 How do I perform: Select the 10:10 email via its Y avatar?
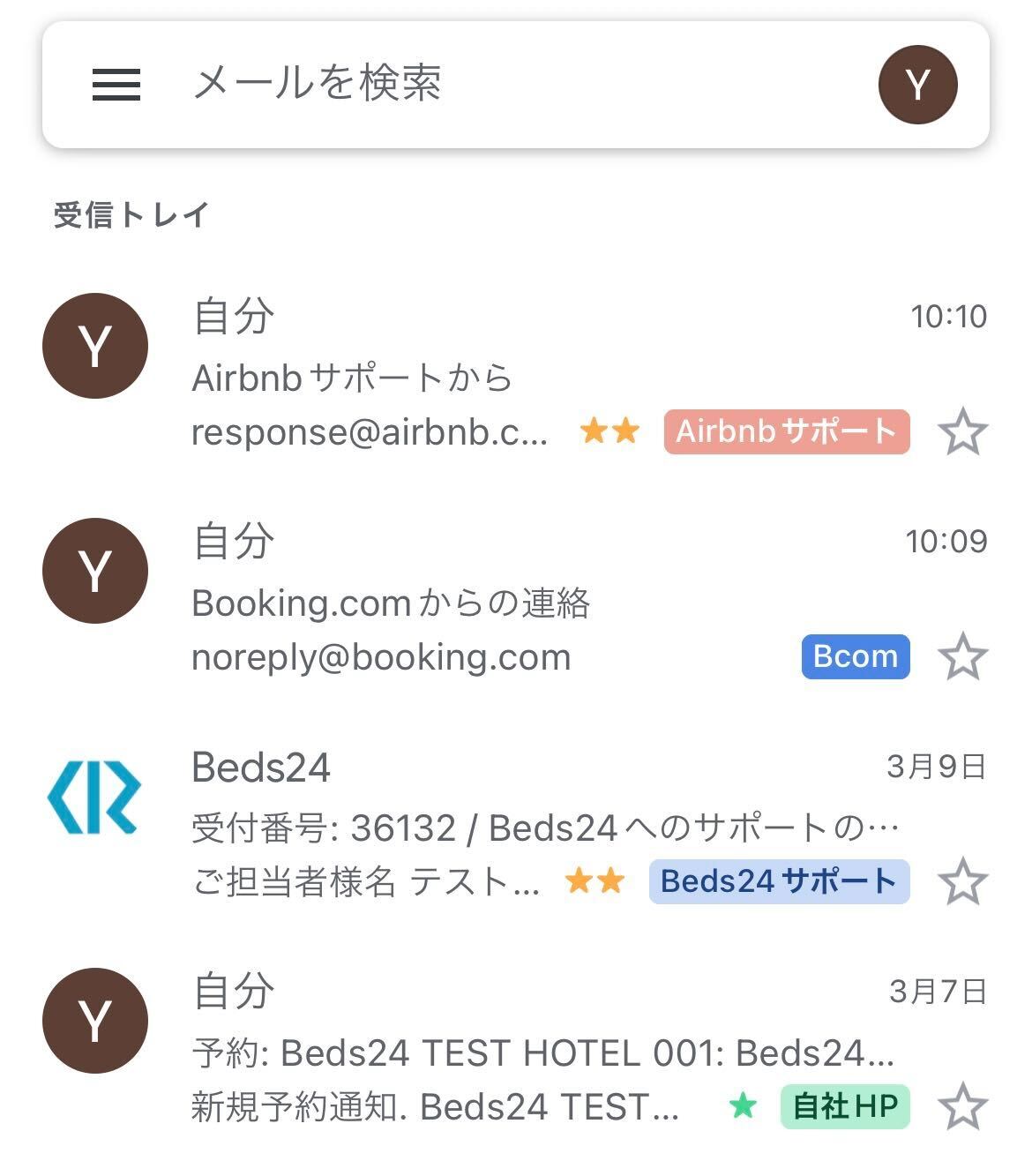tap(95, 346)
